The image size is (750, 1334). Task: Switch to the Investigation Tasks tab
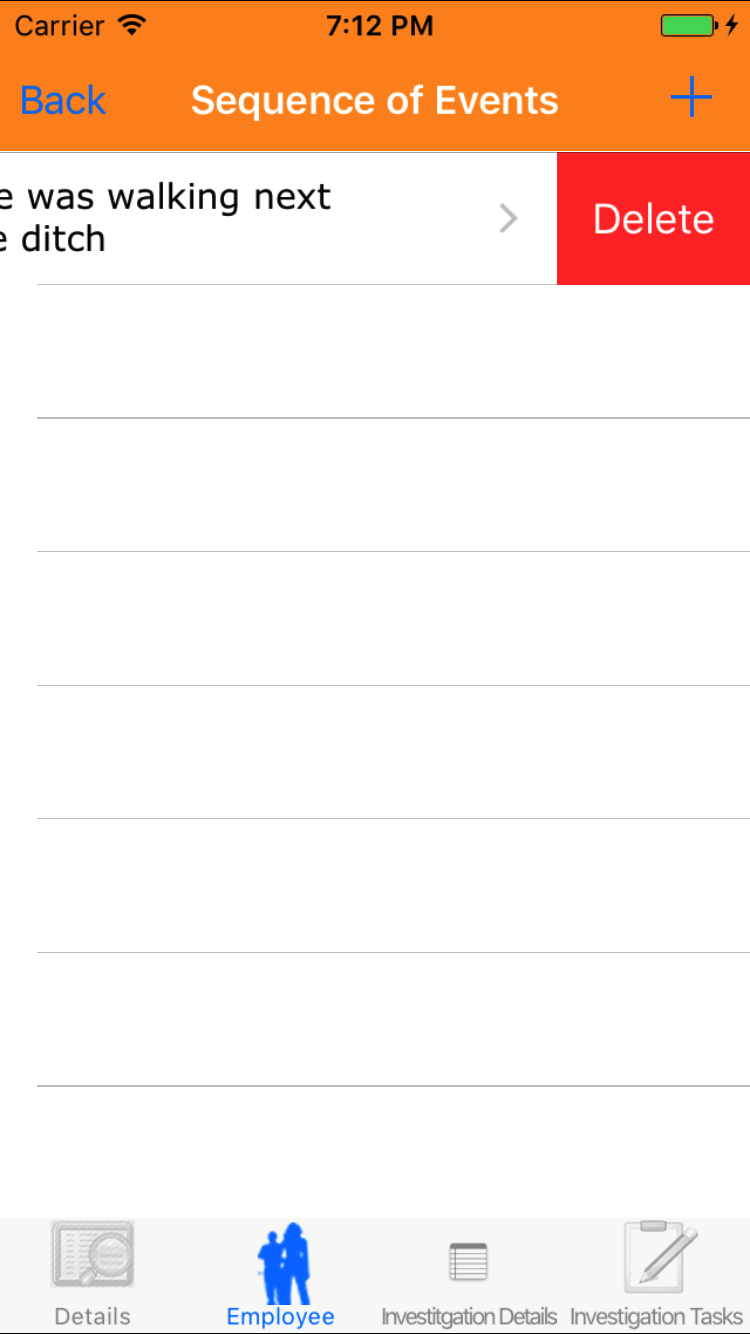[657, 1275]
